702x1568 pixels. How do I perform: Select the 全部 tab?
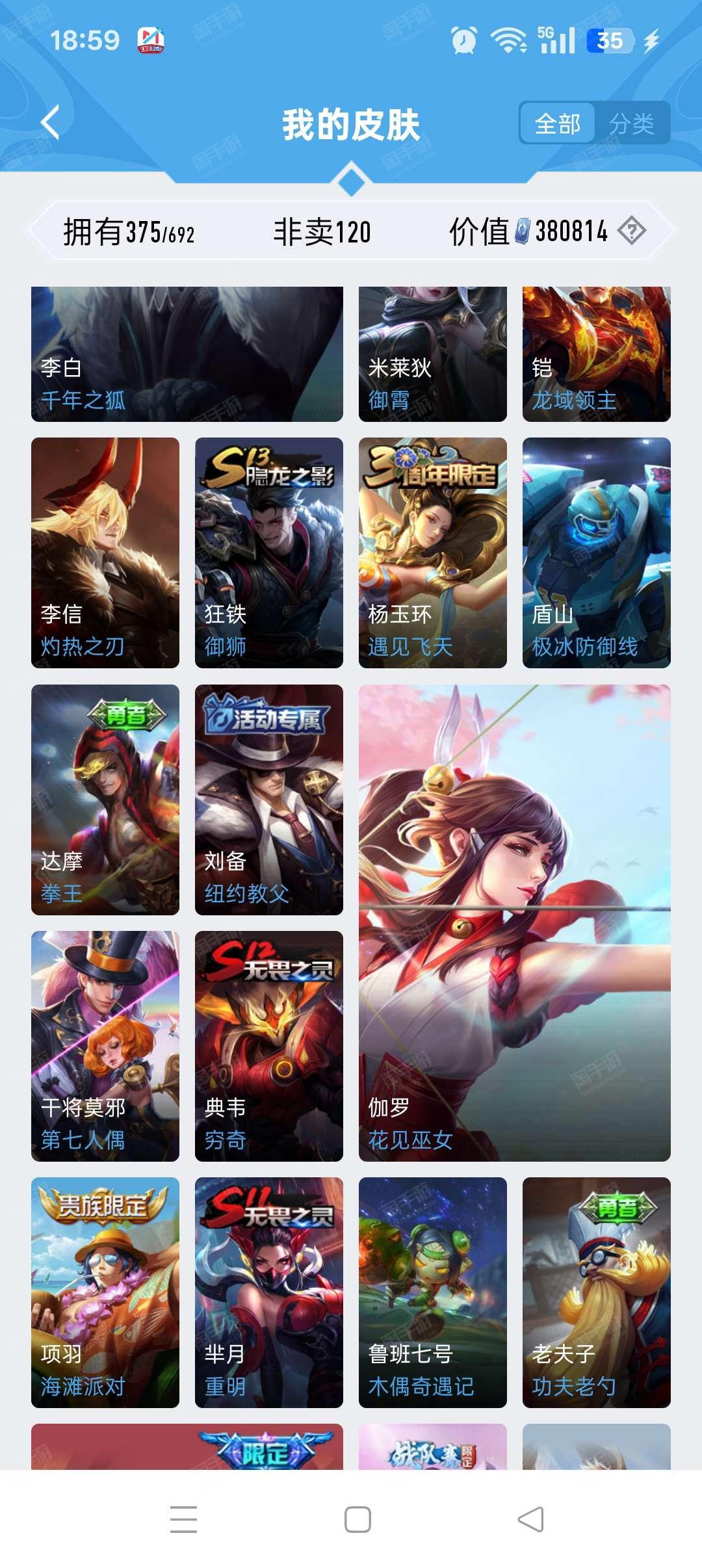[558, 123]
